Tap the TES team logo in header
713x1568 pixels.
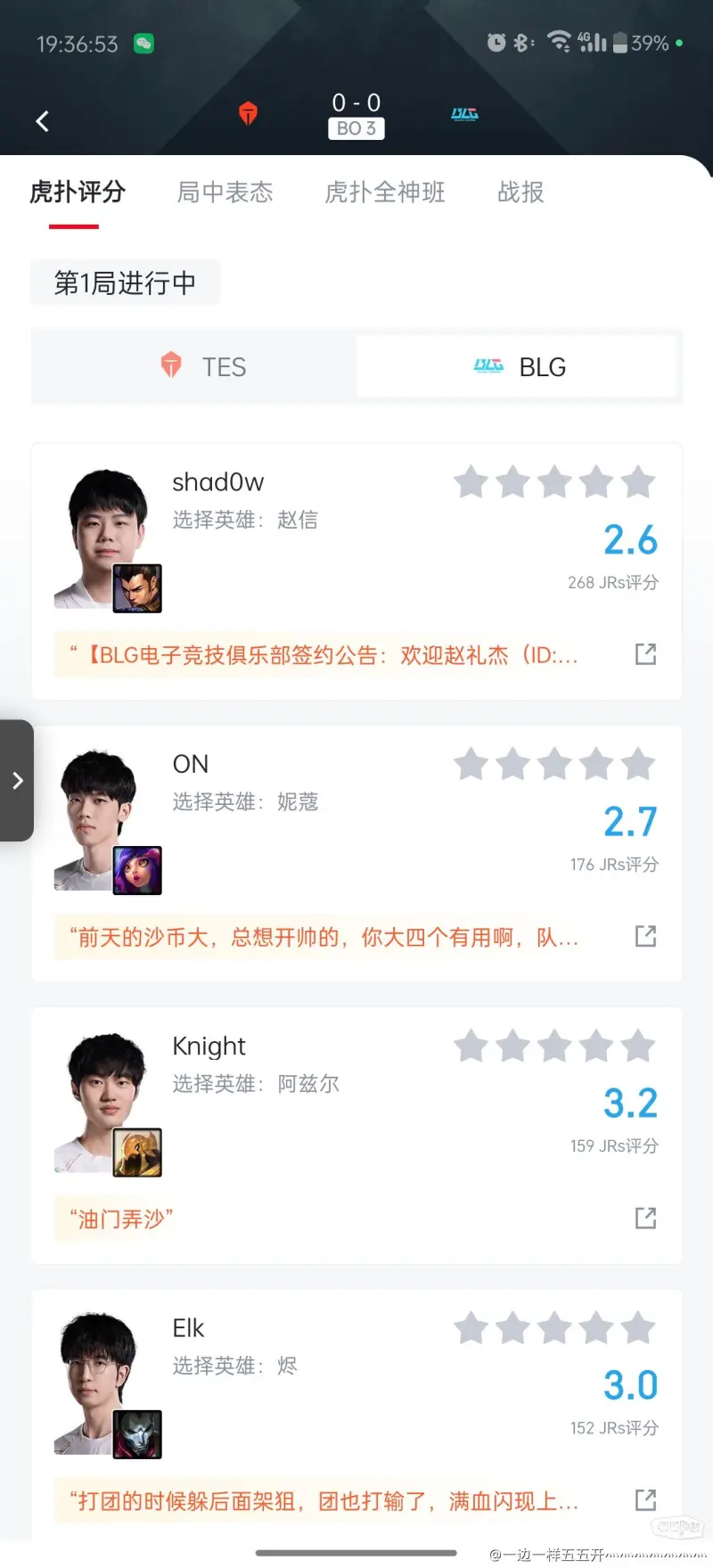click(249, 113)
